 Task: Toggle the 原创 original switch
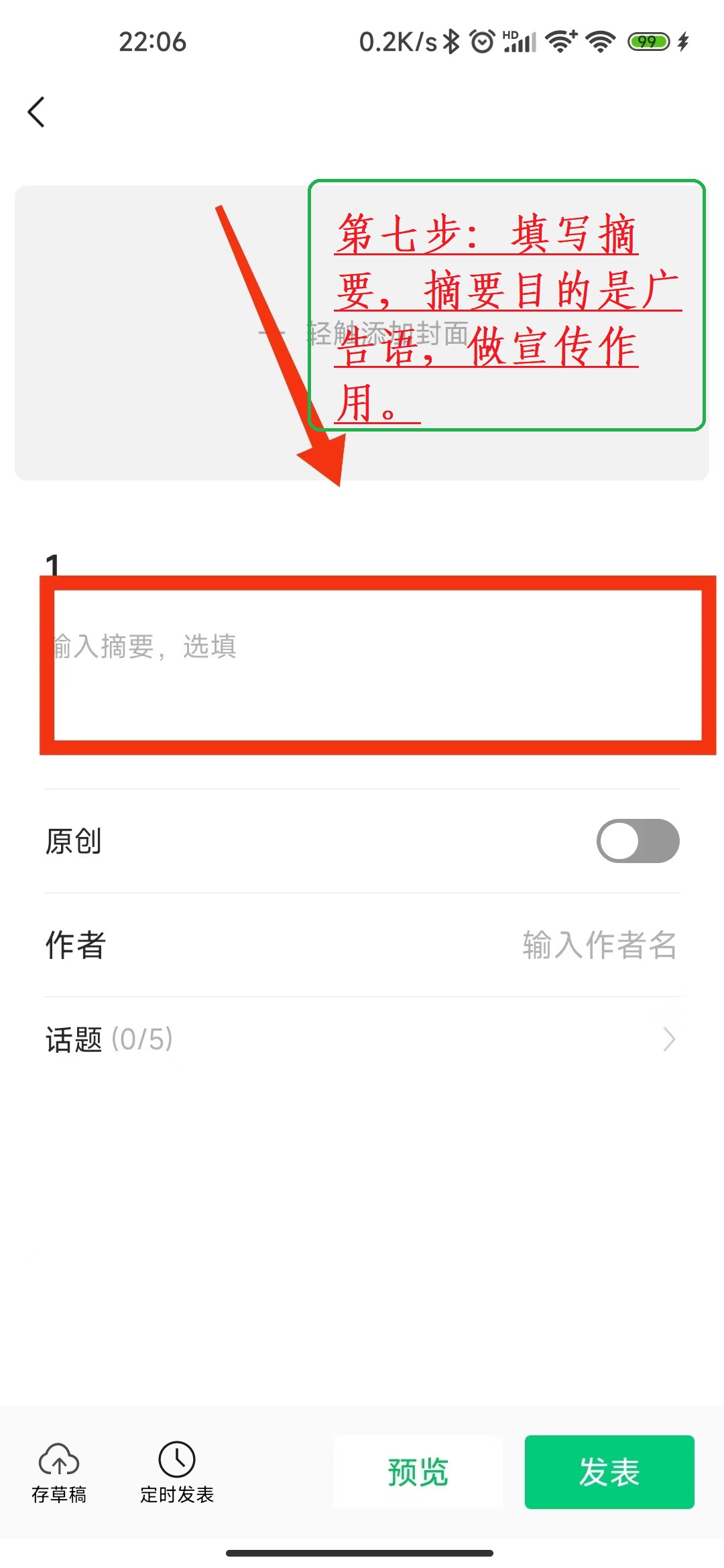pyautogui.click(x=638, y=841)
